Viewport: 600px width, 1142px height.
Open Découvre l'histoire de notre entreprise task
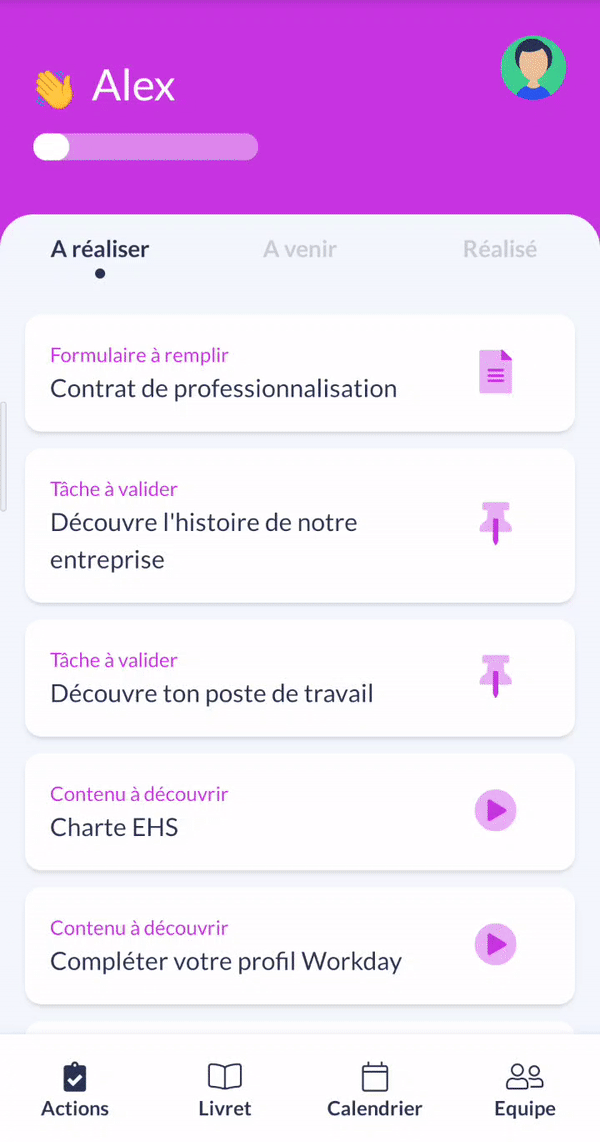pos(299,525)
